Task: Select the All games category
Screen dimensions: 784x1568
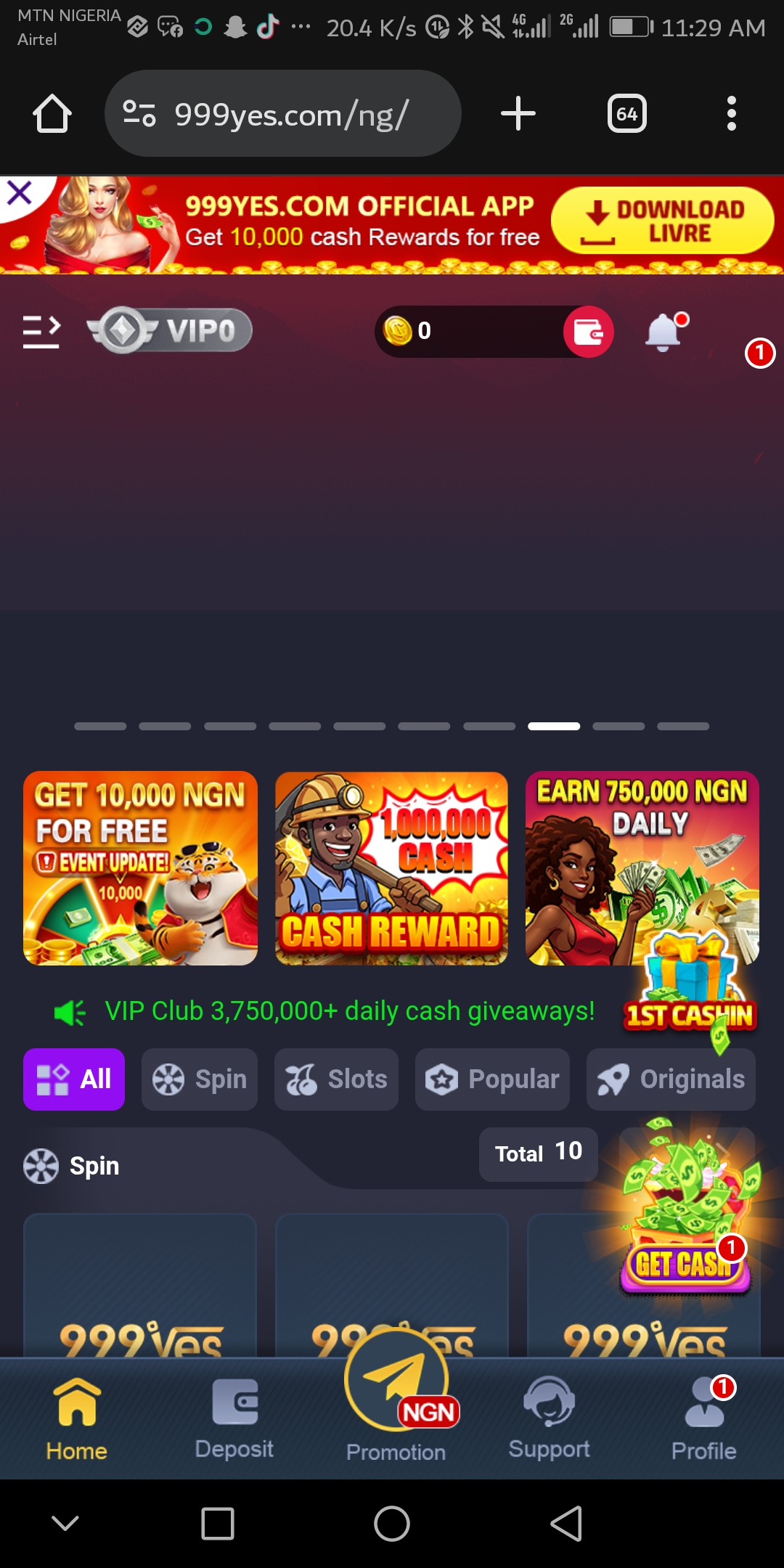Action: tap(74, 1079)
